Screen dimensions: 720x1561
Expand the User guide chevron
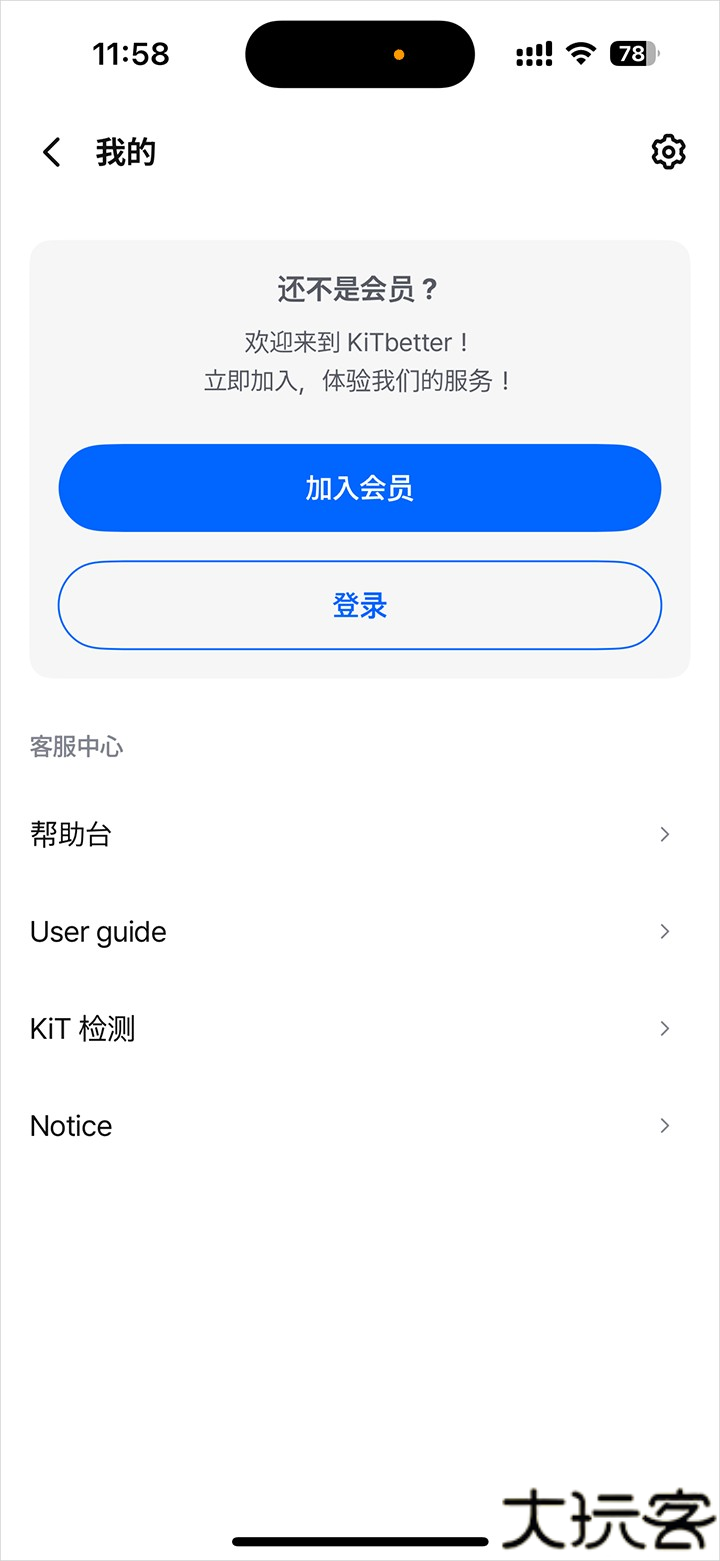tap(664, 931)
